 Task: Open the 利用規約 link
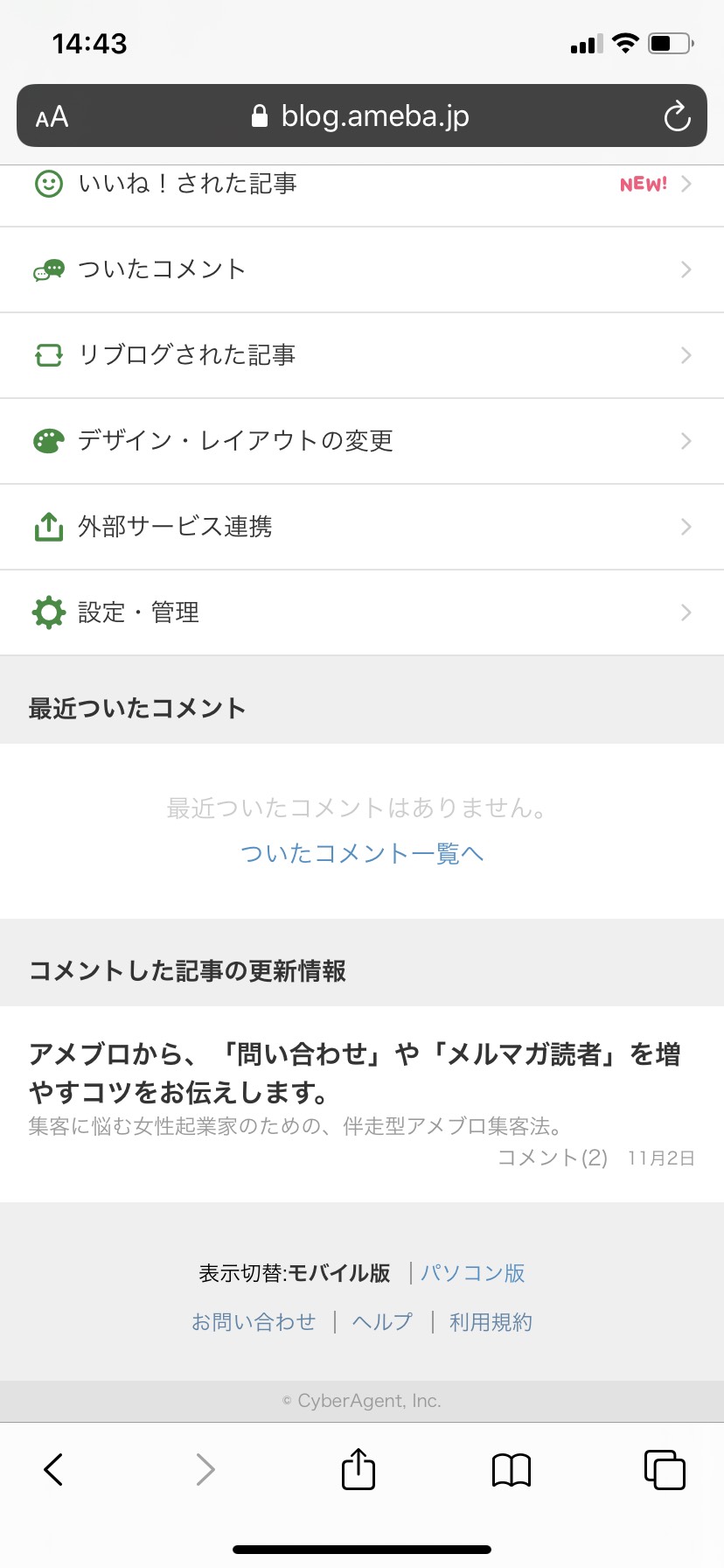tap(491, 1322)
